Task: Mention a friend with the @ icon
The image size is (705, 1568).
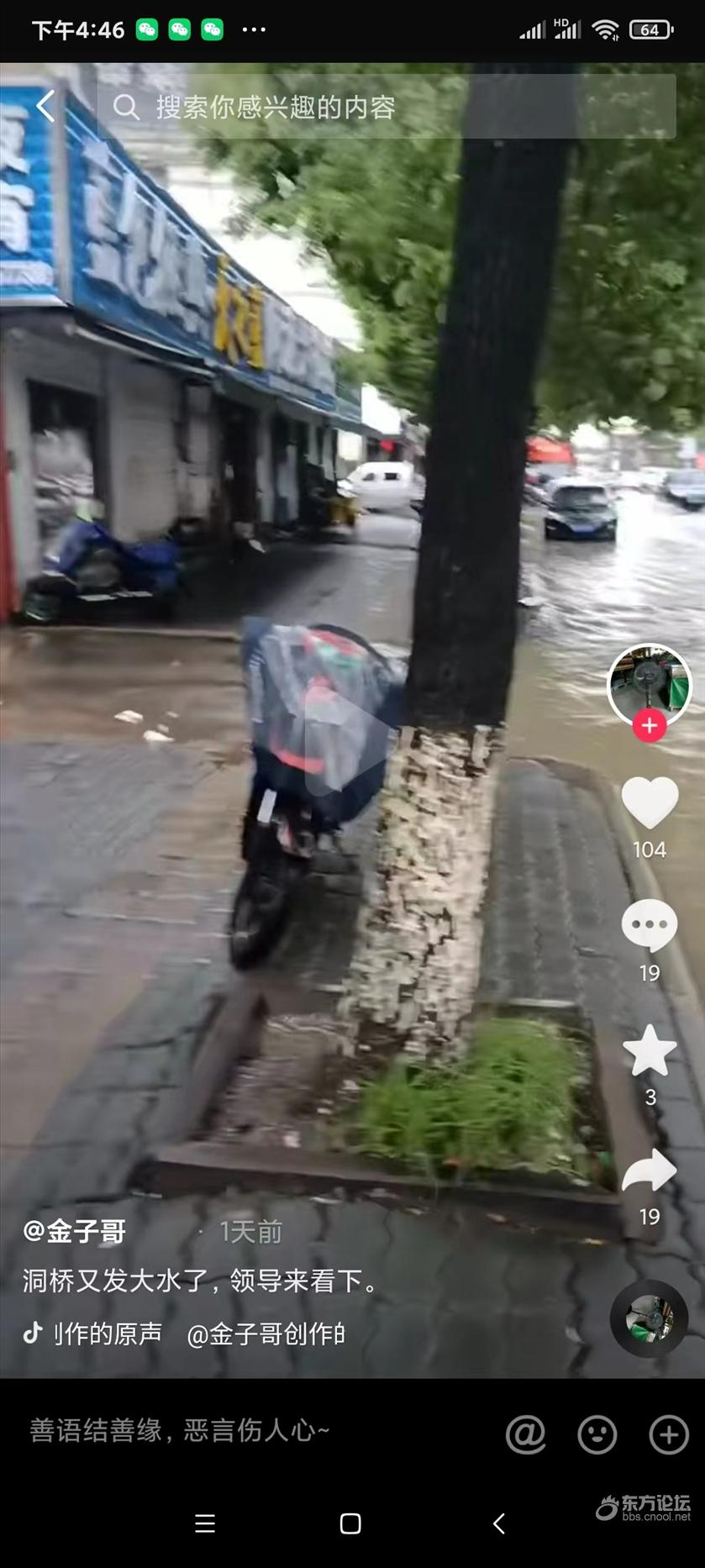Action: pyautogui.click(x=526, y=1434)
